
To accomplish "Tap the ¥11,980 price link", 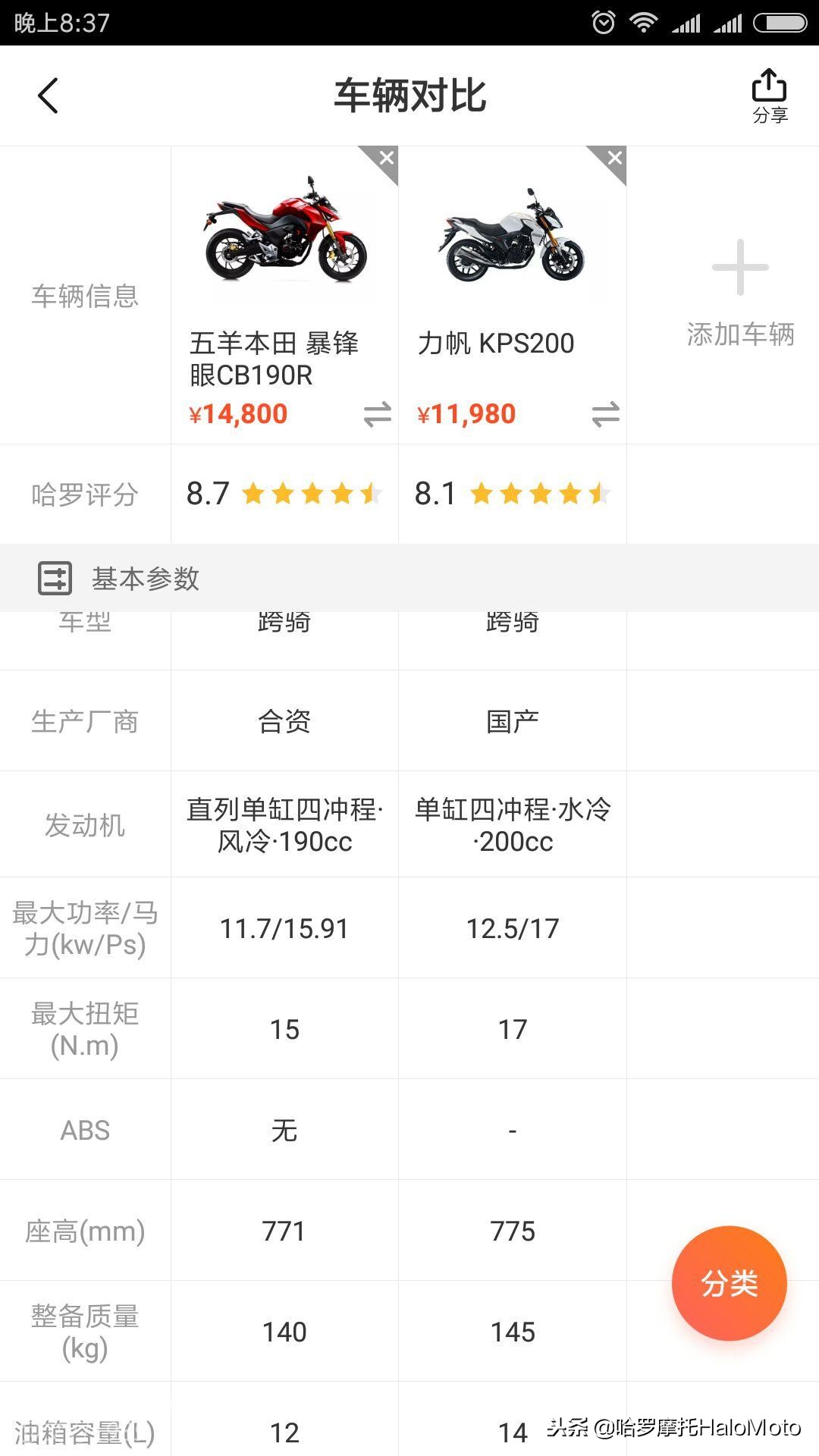I will tap(468, 413).
